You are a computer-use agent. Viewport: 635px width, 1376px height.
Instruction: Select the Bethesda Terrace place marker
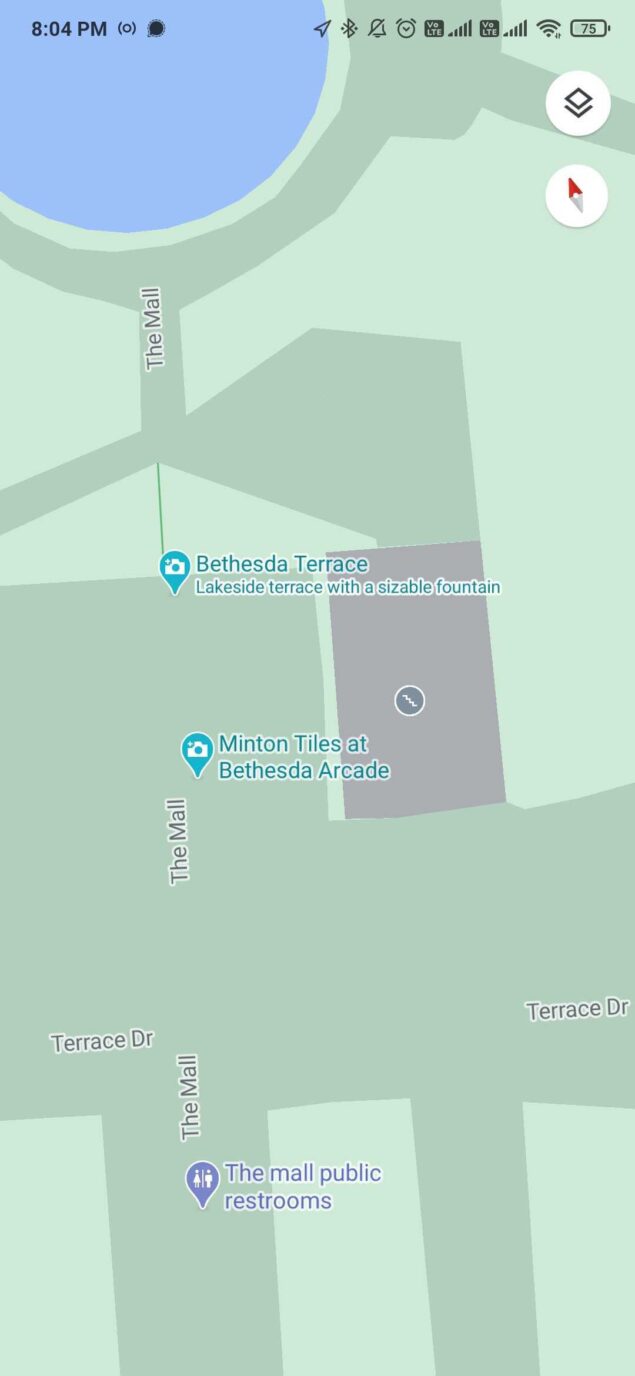(x=175, y=570)
